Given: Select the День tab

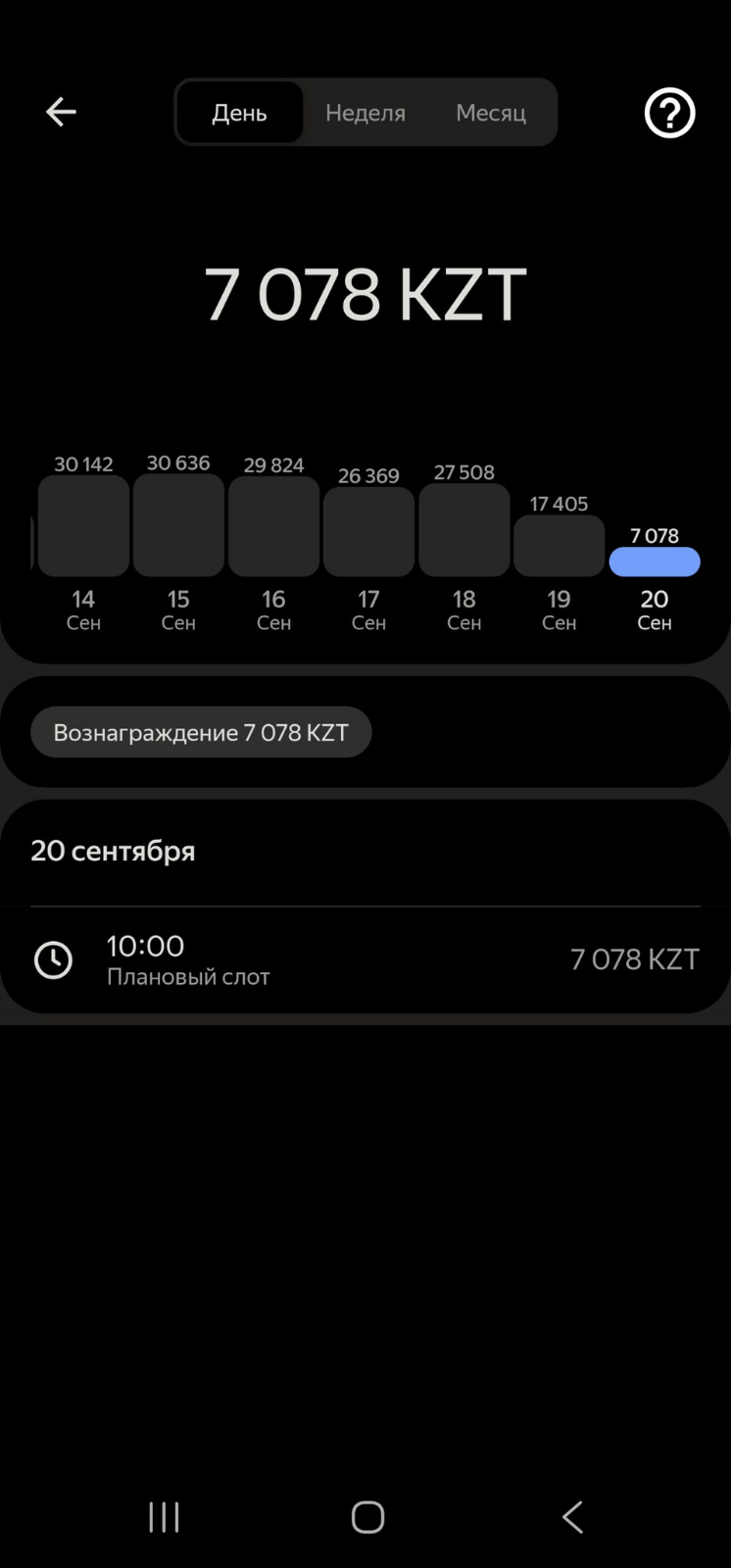Looking at the screenshot, I should coord(240,113).
